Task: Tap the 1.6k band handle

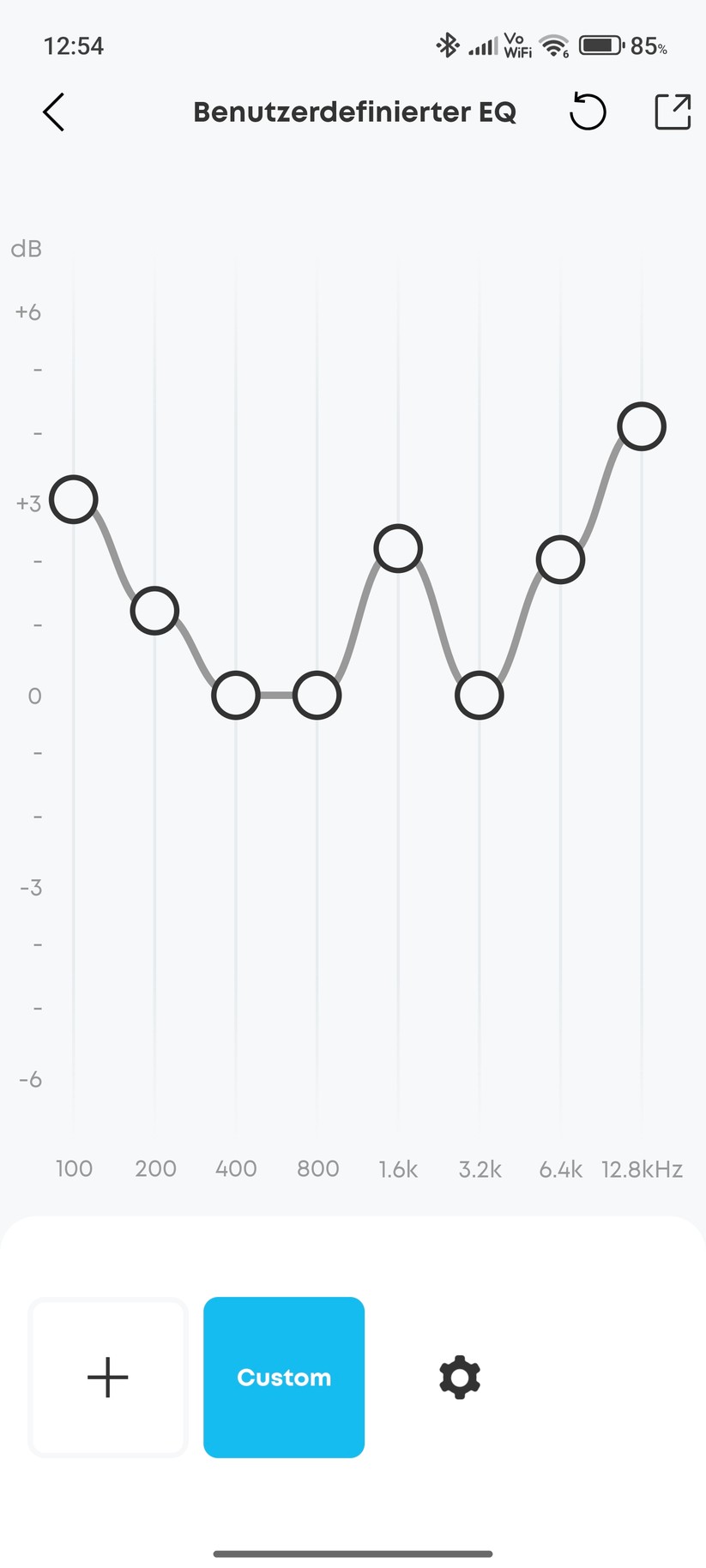Action: (398, 549)
